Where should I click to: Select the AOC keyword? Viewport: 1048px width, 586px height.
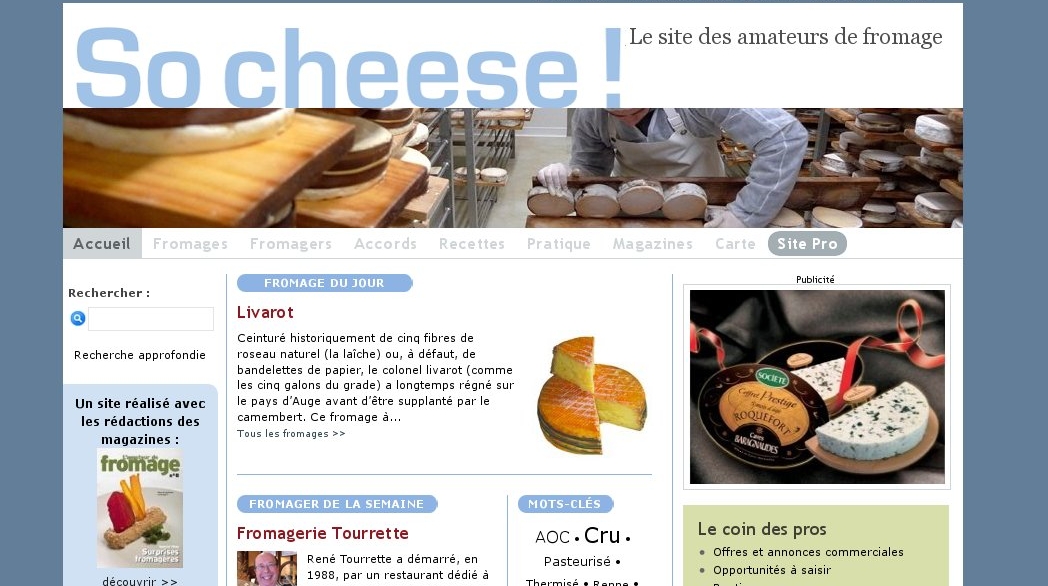pos(552,538)
